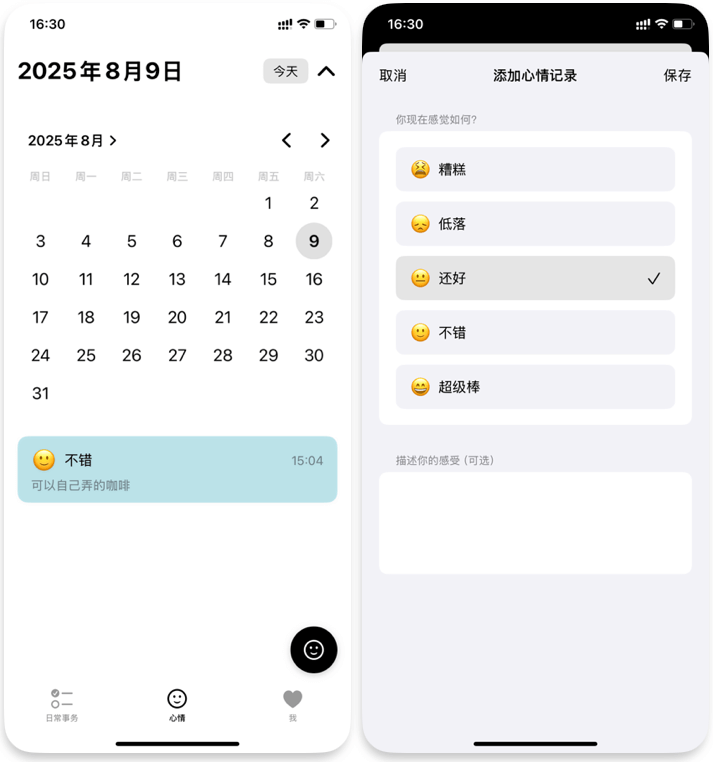The image size is (713, 762).
Task: Select the checked 还好 mood option
Action: click(x=535, y=278)
